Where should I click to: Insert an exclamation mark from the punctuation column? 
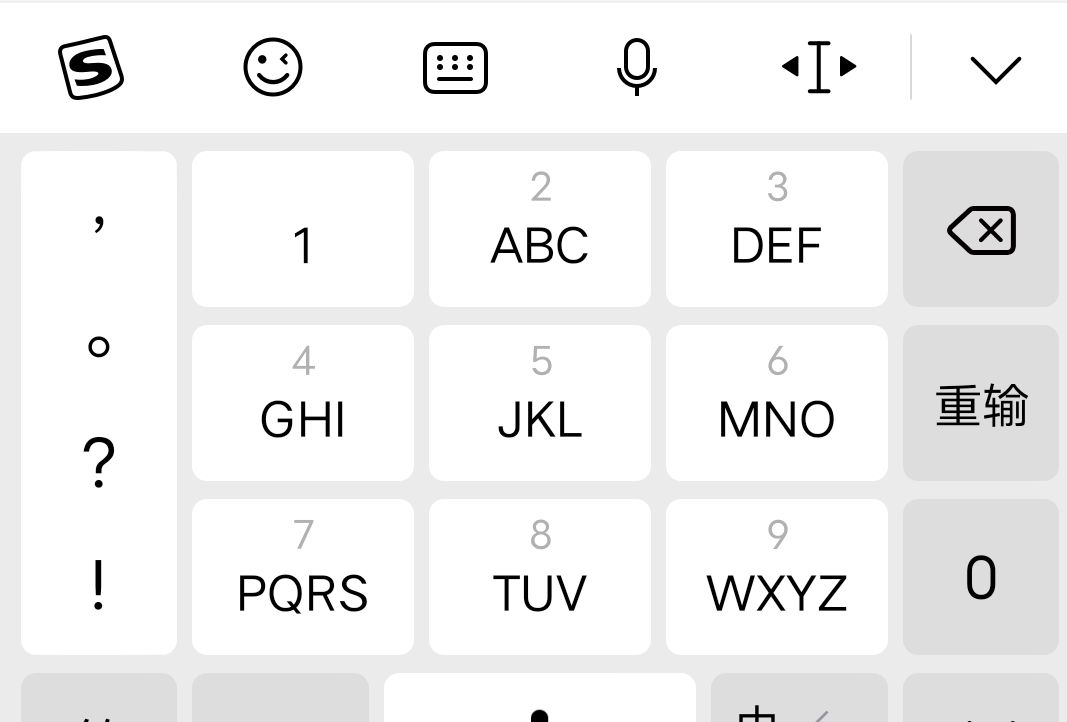(98, 587)
